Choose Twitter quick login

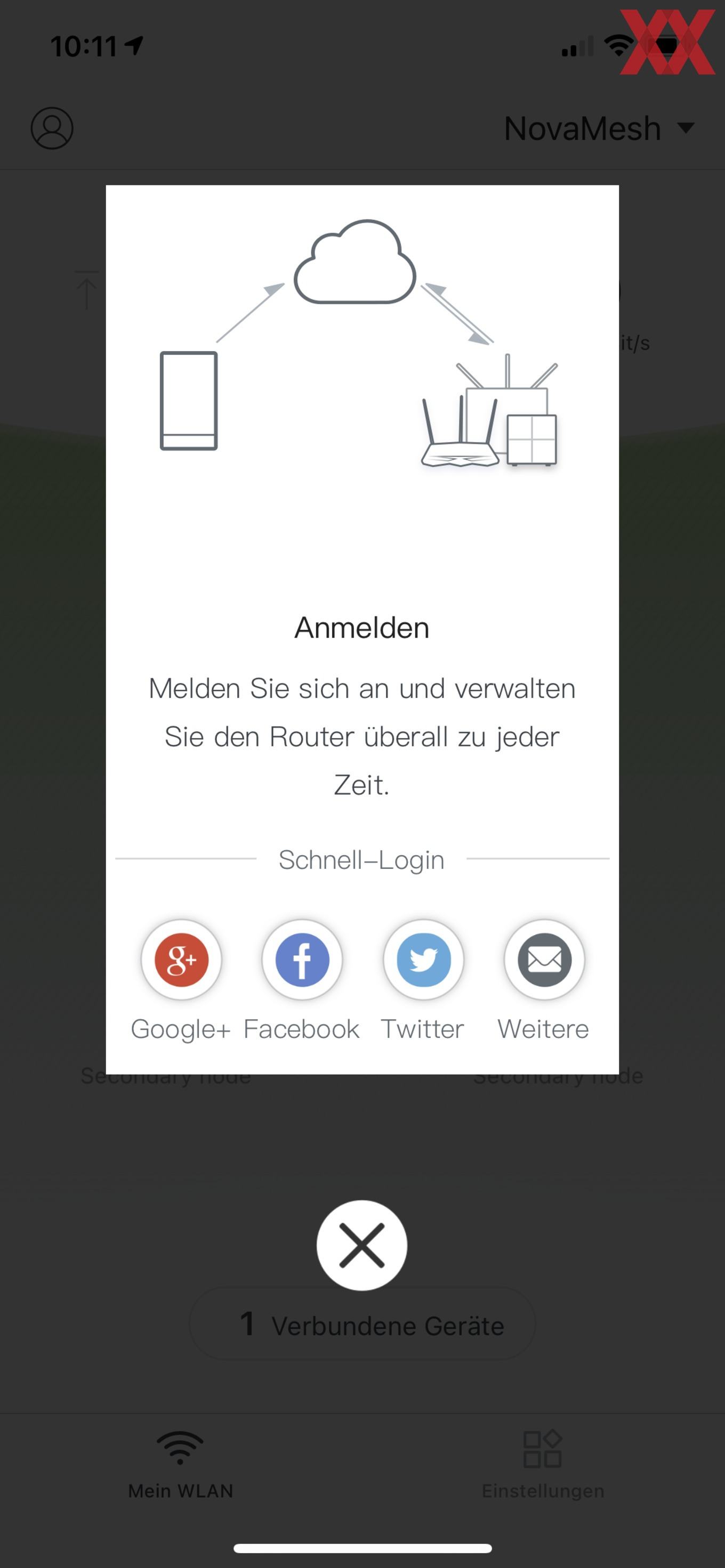[x=423, y=960]
